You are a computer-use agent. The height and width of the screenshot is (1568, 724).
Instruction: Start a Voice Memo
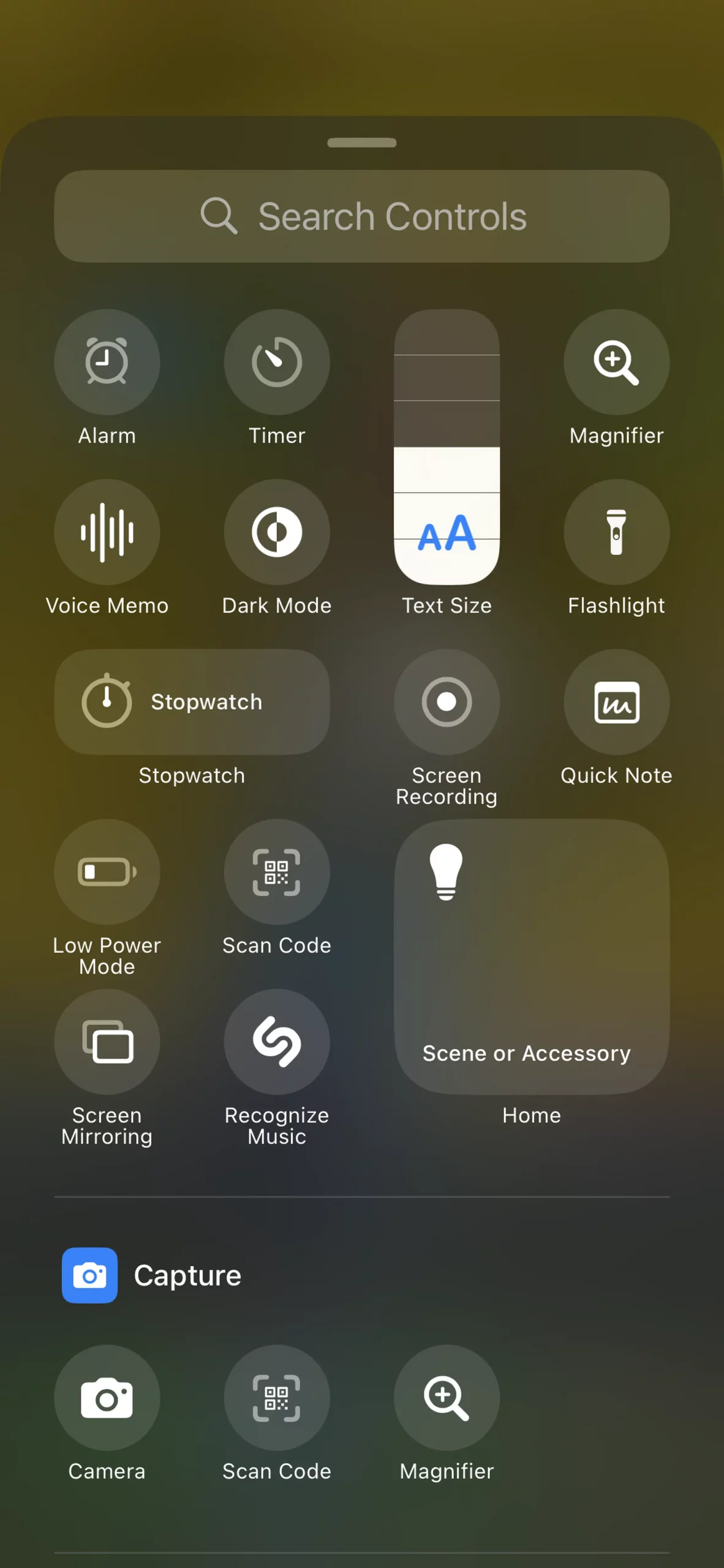tap(107, 532)
